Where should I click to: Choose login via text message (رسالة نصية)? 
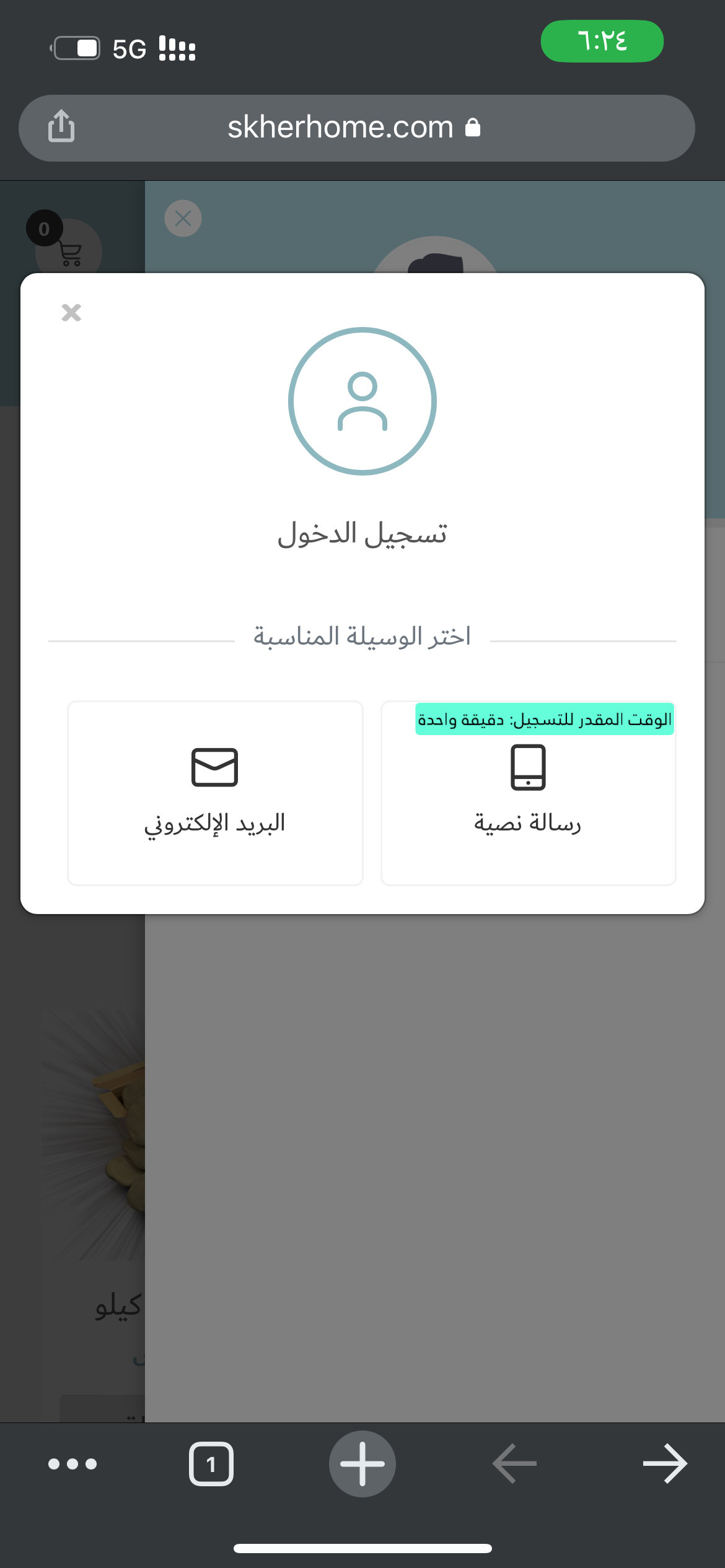pos(528,793)
